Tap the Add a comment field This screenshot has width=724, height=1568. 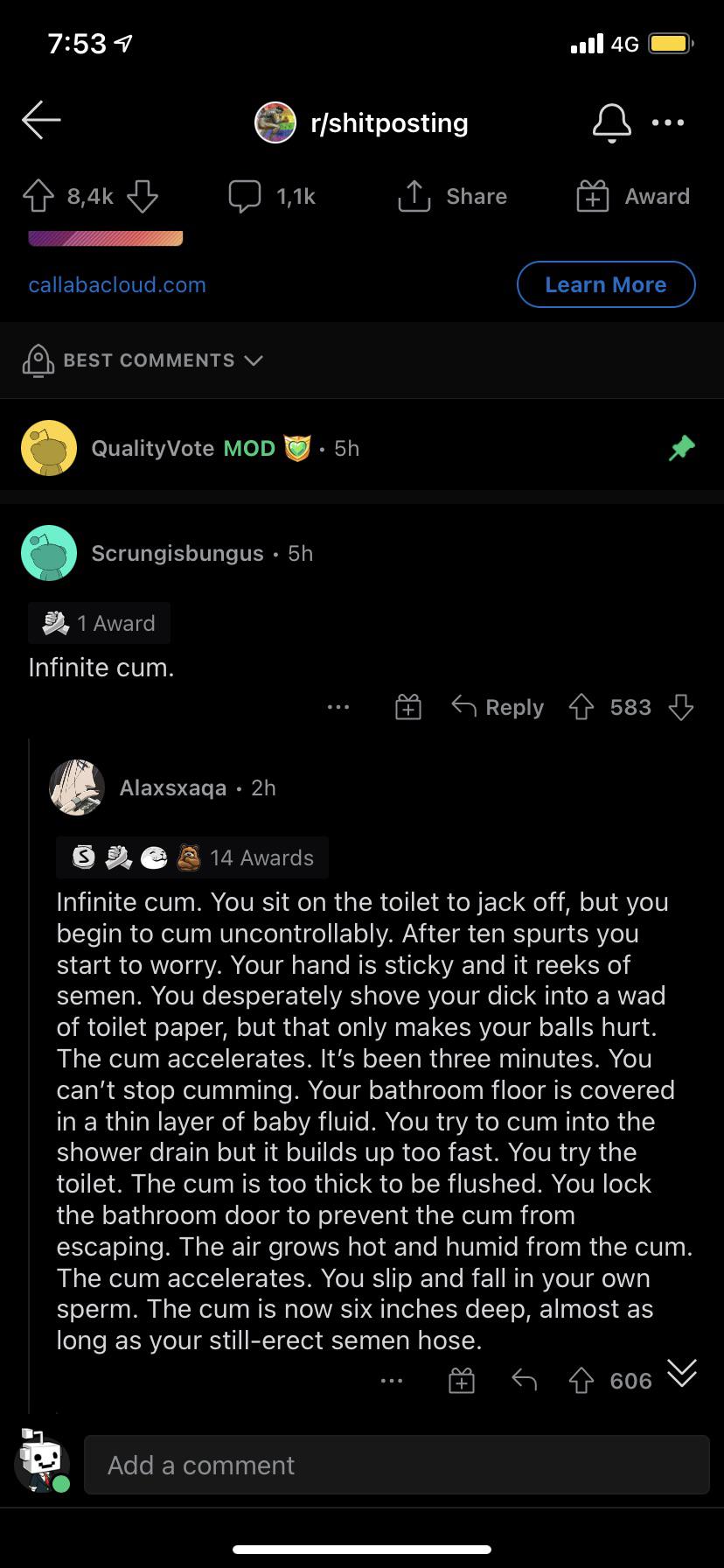pyautogui.click(x=397, y=1464)
